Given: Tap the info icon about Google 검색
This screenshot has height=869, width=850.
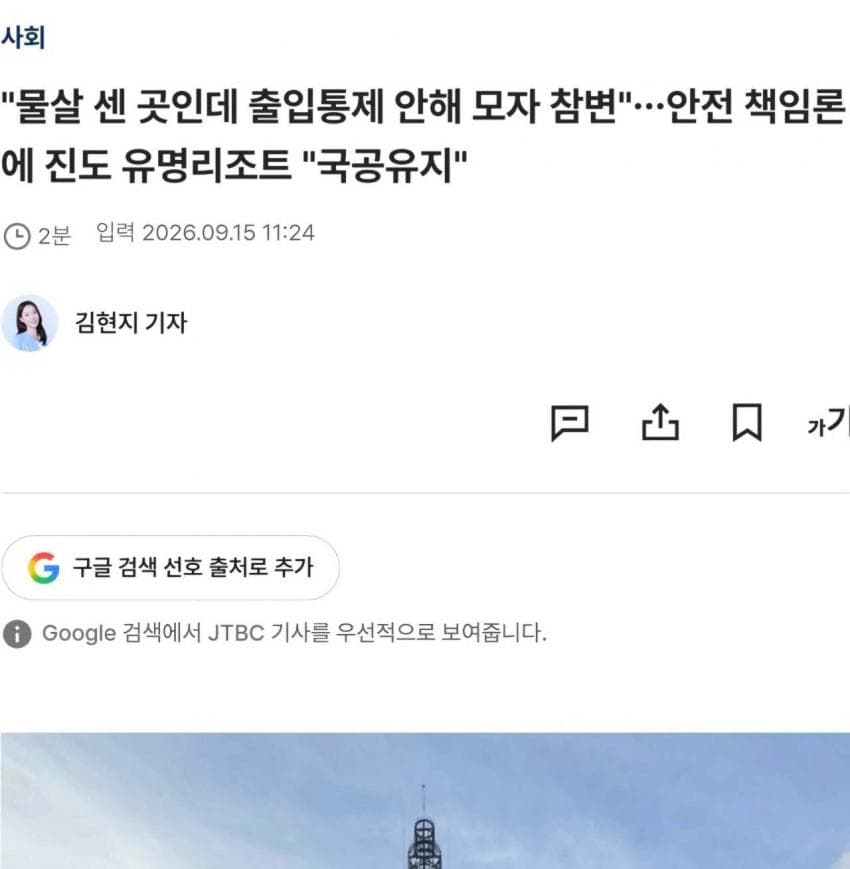Looking at the screenshot, I should (x=17, y=633).
